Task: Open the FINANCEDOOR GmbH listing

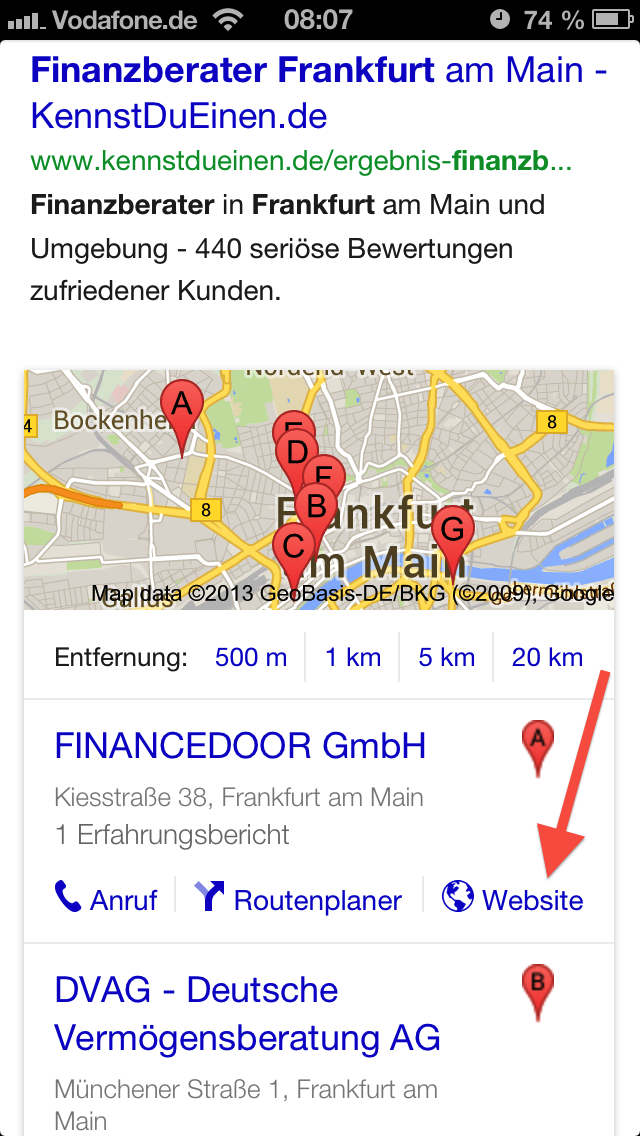Action: pos(240,746)
